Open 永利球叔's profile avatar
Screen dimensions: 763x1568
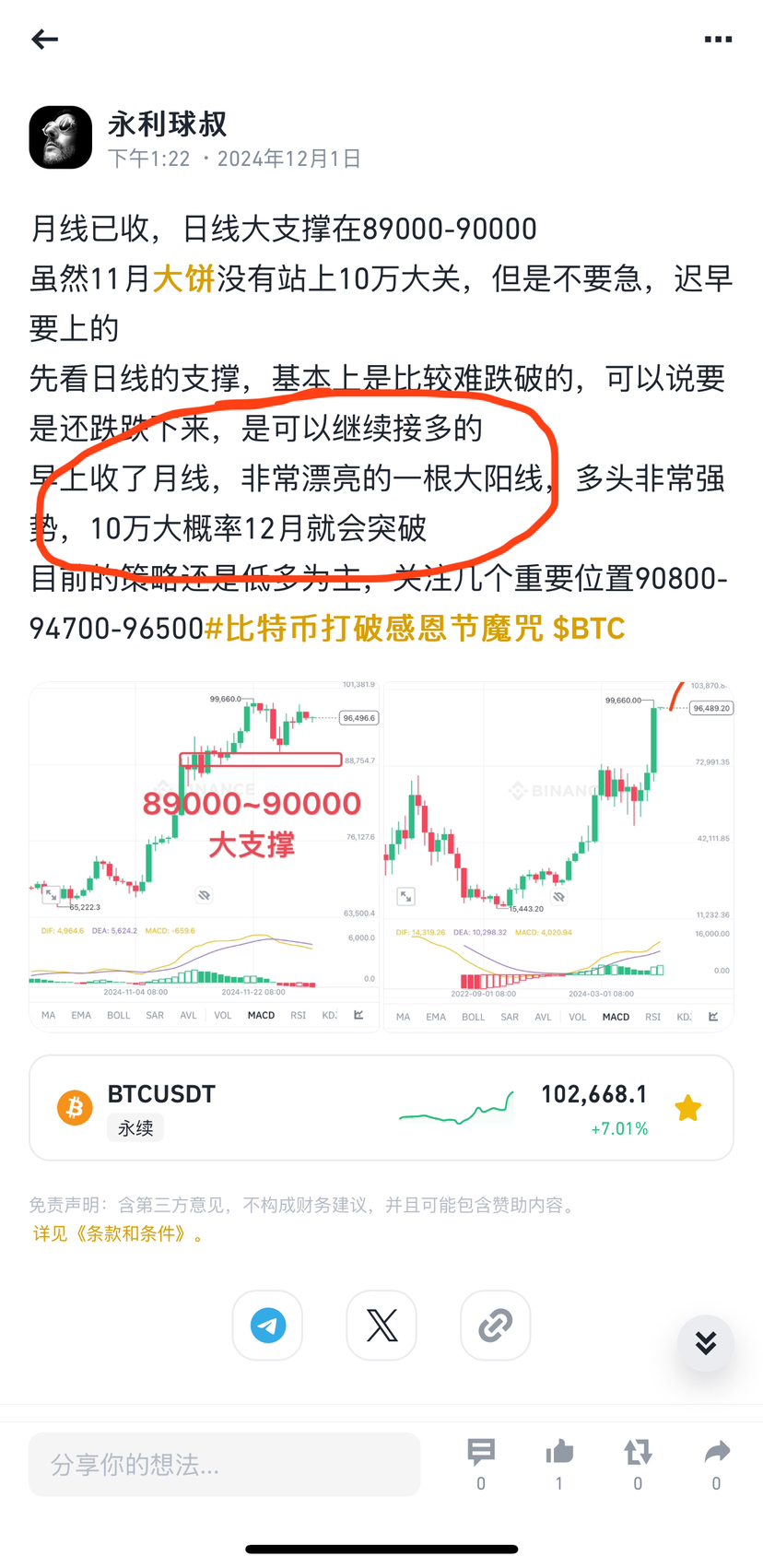click(x=61, y=137)
